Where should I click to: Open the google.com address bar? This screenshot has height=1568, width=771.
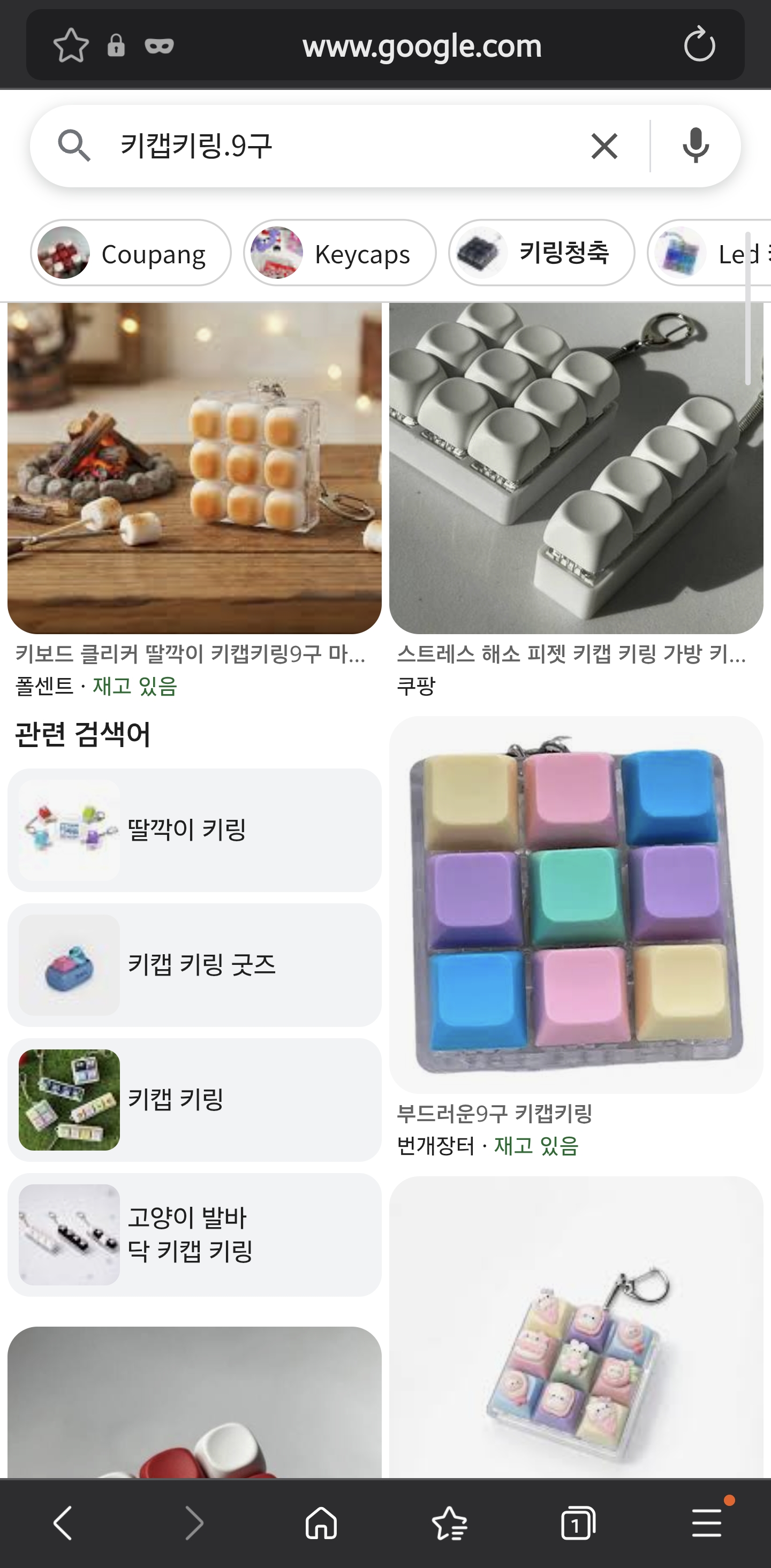click(421, 45)
